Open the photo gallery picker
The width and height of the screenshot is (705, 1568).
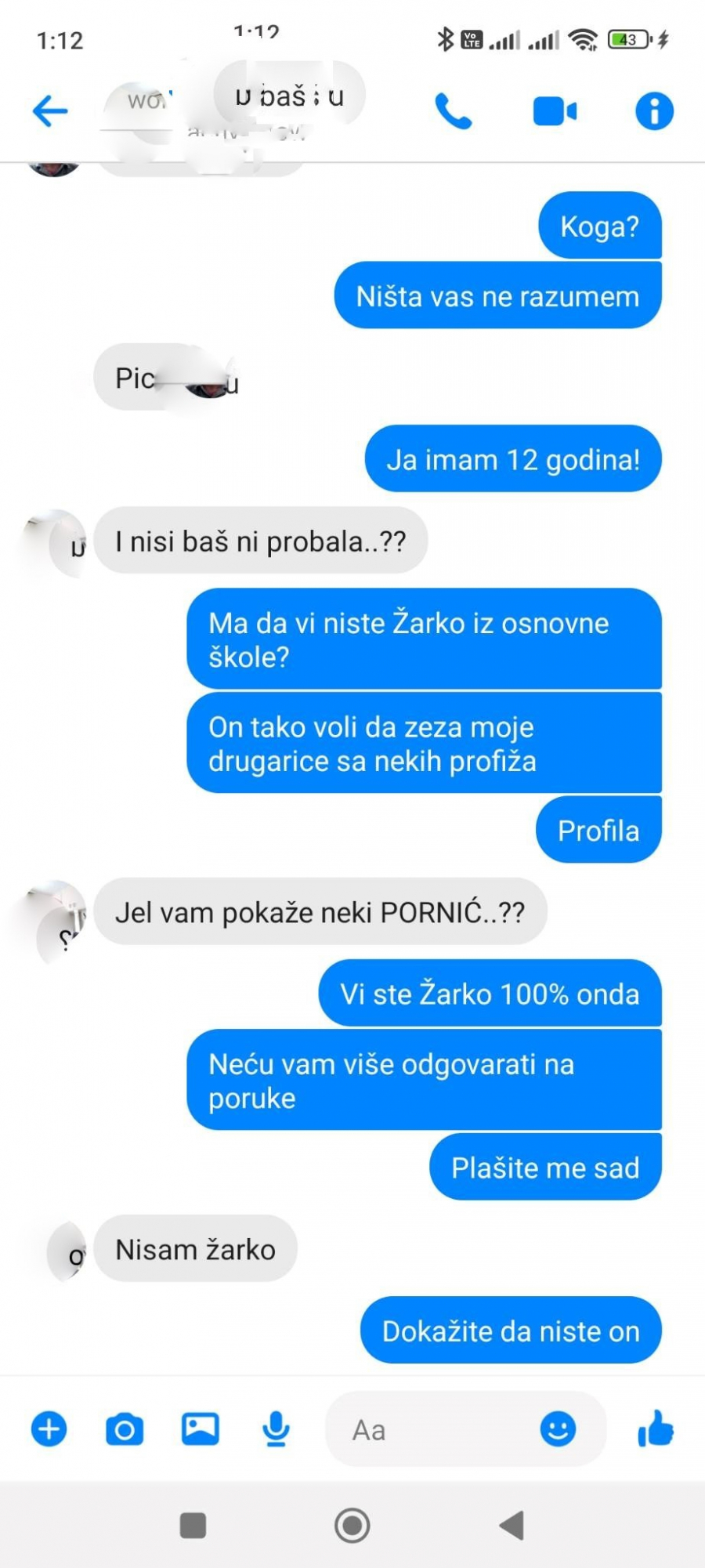pyautogui.click(x=201, y=1429)
